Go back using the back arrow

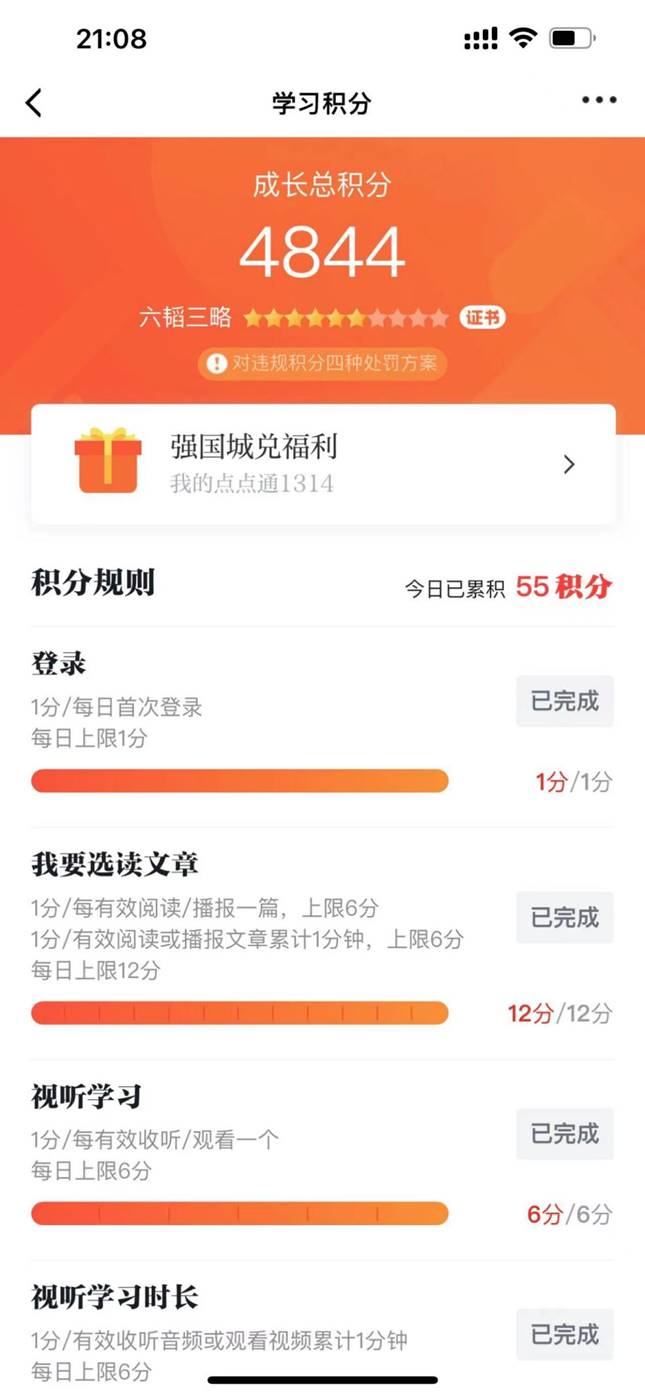tap(34, 102)
